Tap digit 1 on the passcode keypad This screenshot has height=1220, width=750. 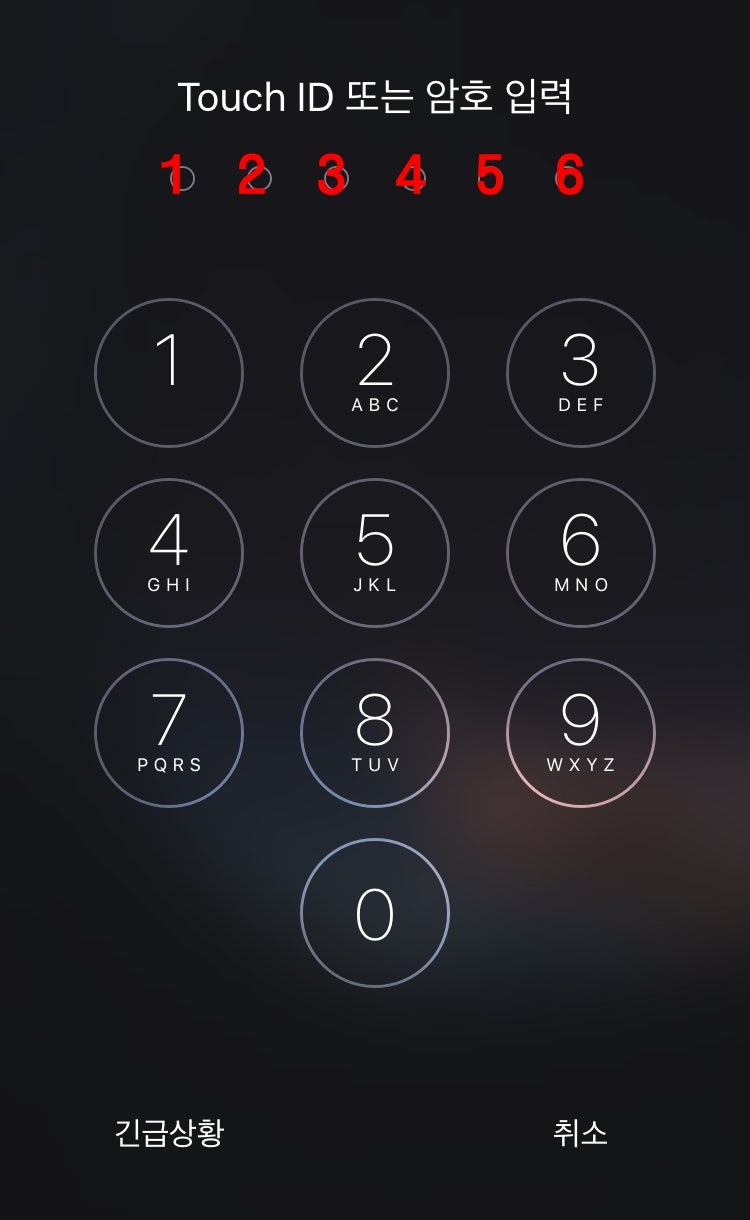click(x=169, y=373)
